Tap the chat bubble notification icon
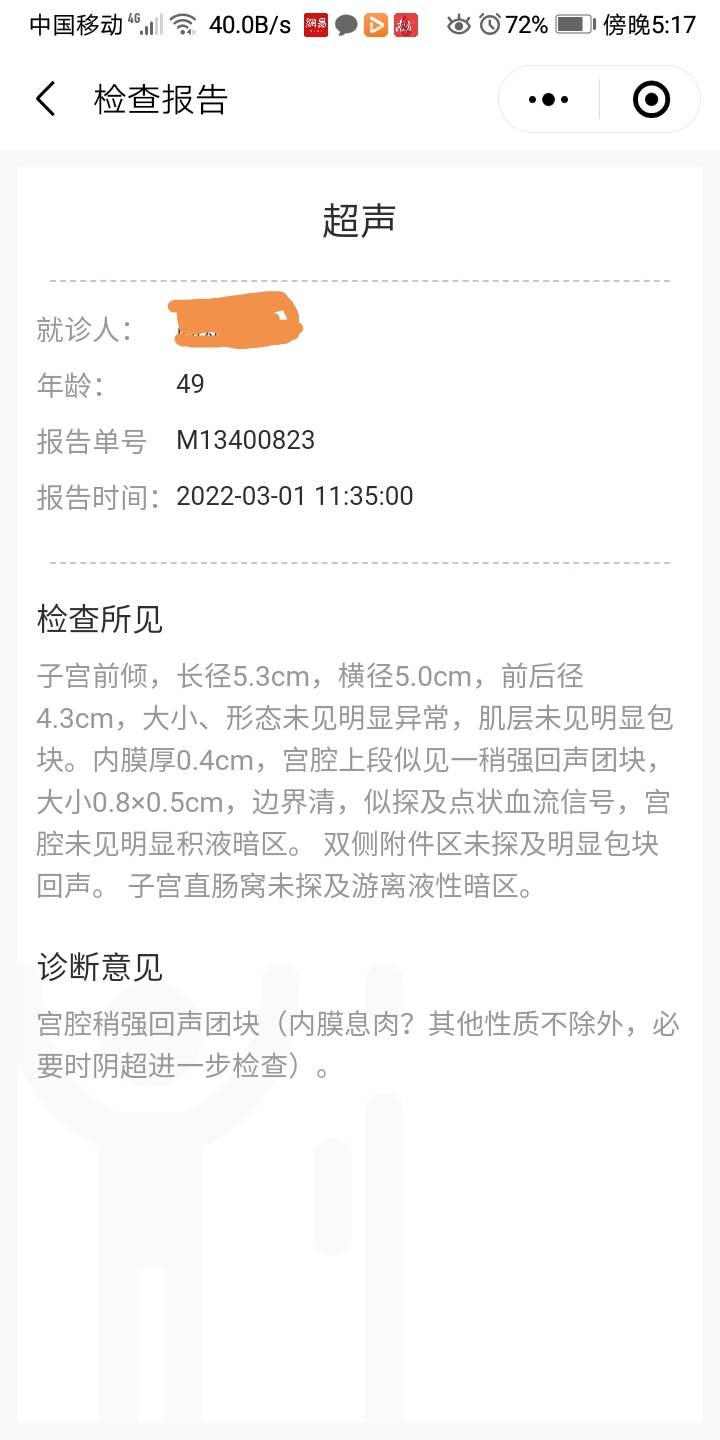Screen dimensions: 720x1440 point(345,25)
